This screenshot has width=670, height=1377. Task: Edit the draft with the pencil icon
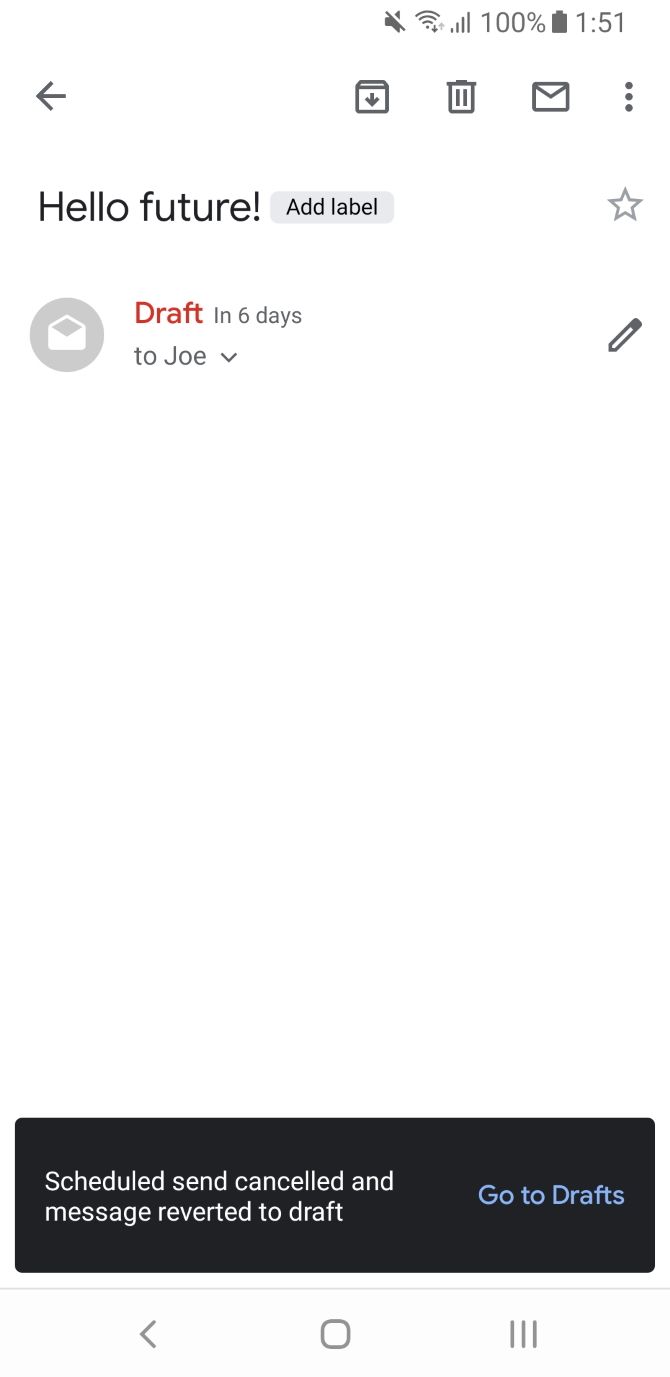tap(625, 335)
